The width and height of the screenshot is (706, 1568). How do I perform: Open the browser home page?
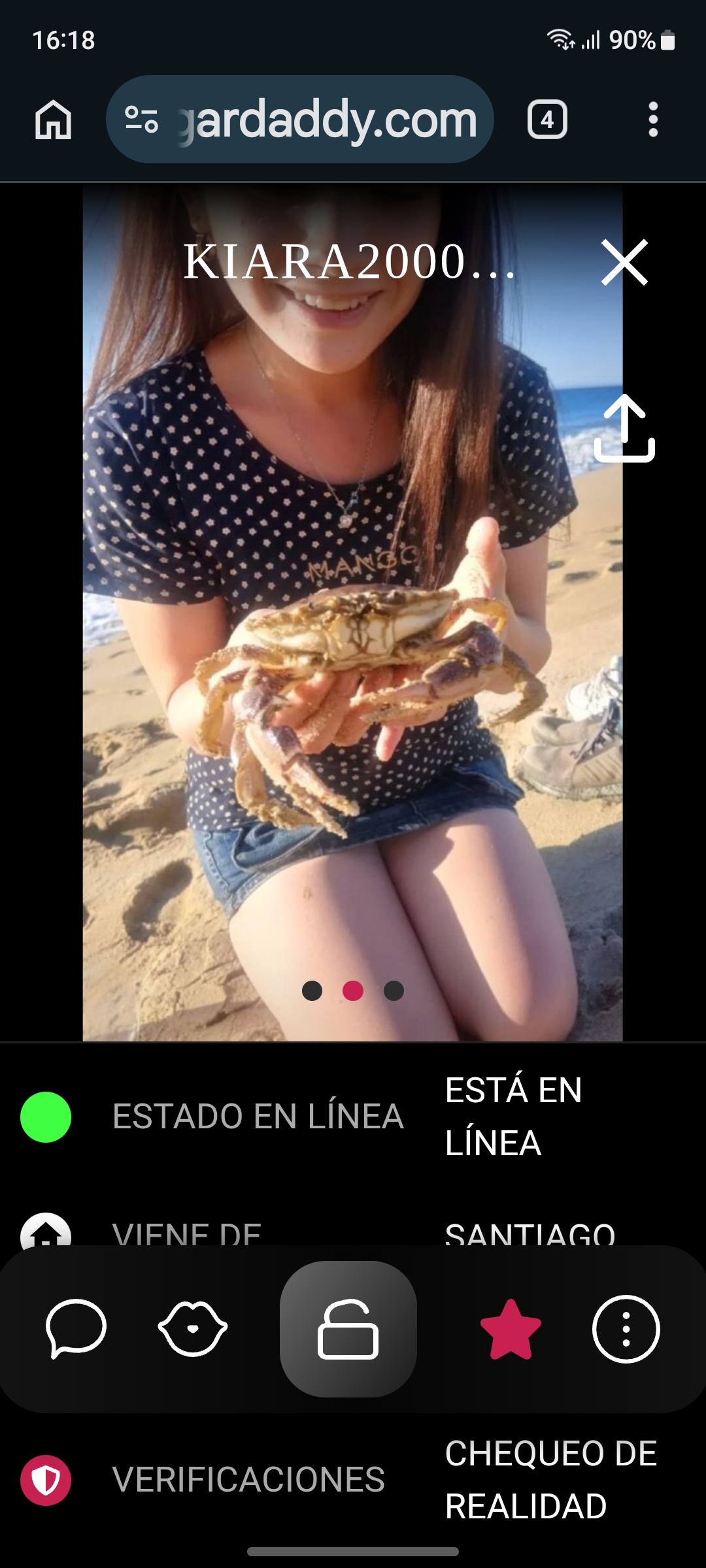(x=54, y=120)
